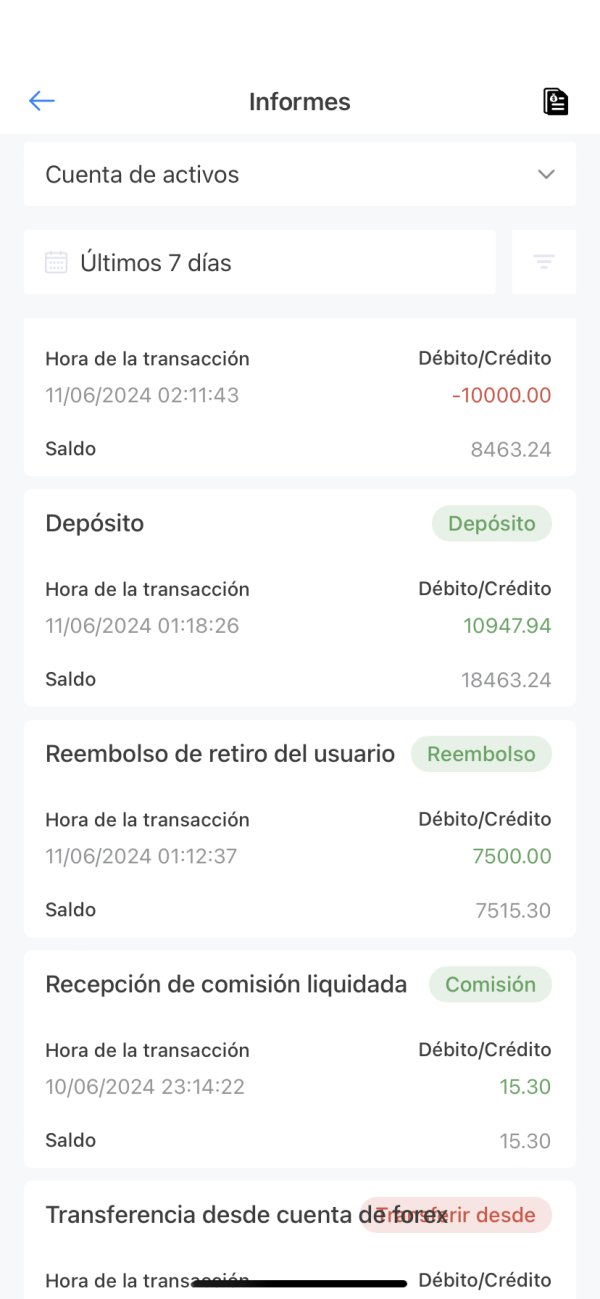
Task: Go back using the blue arrow
Action: [x=42, y=101]
